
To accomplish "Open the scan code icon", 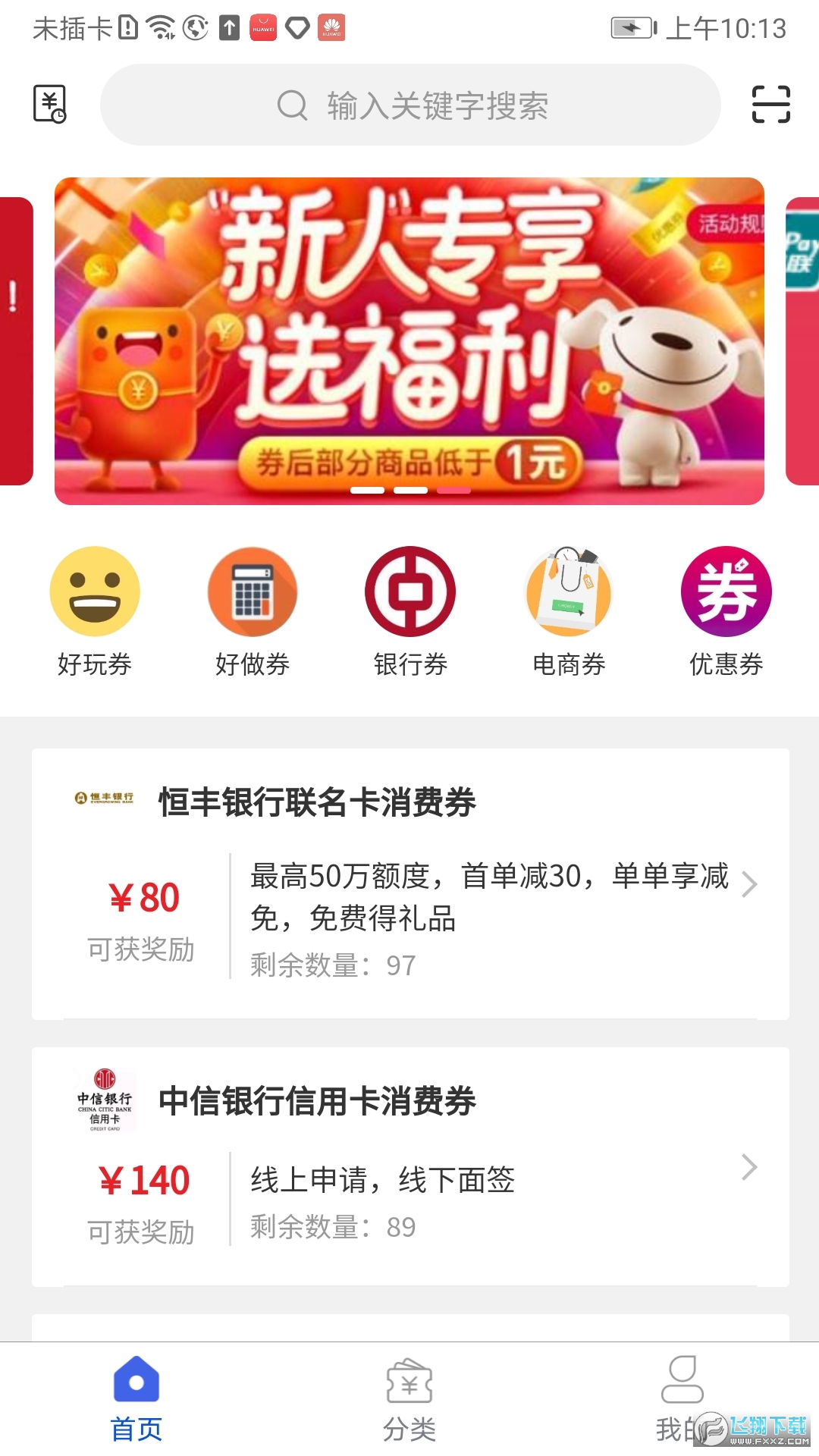I will [x=770, y=104].
